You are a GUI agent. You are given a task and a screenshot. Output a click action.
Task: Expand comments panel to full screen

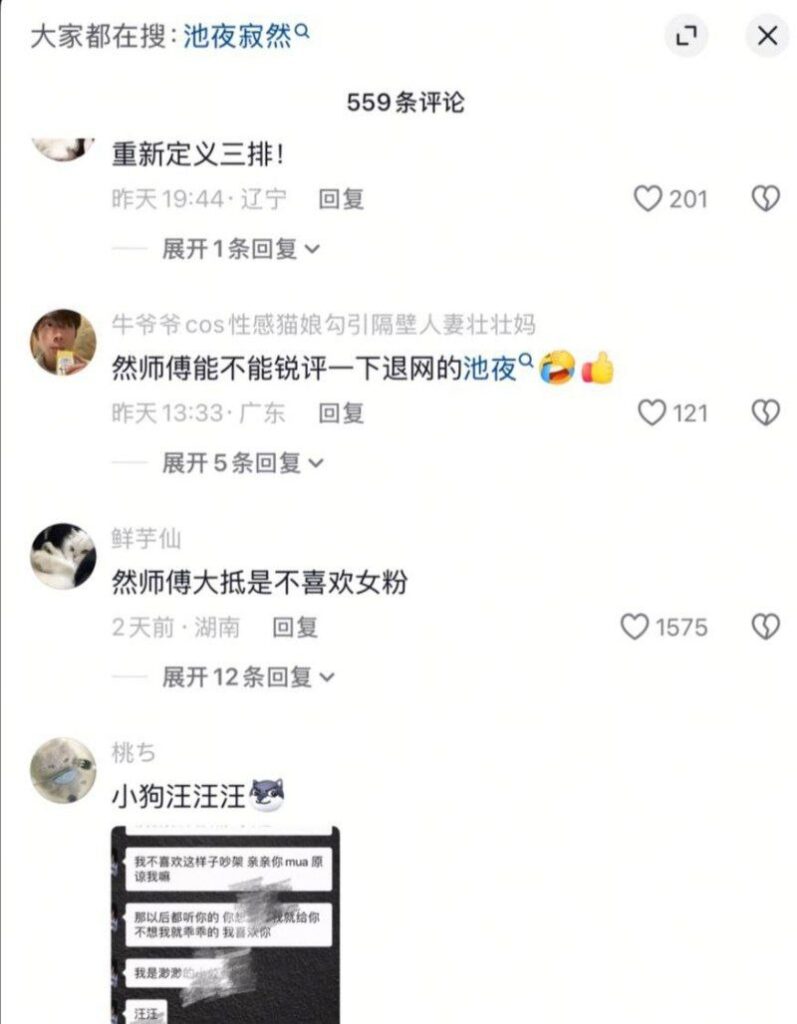[686, 37]
